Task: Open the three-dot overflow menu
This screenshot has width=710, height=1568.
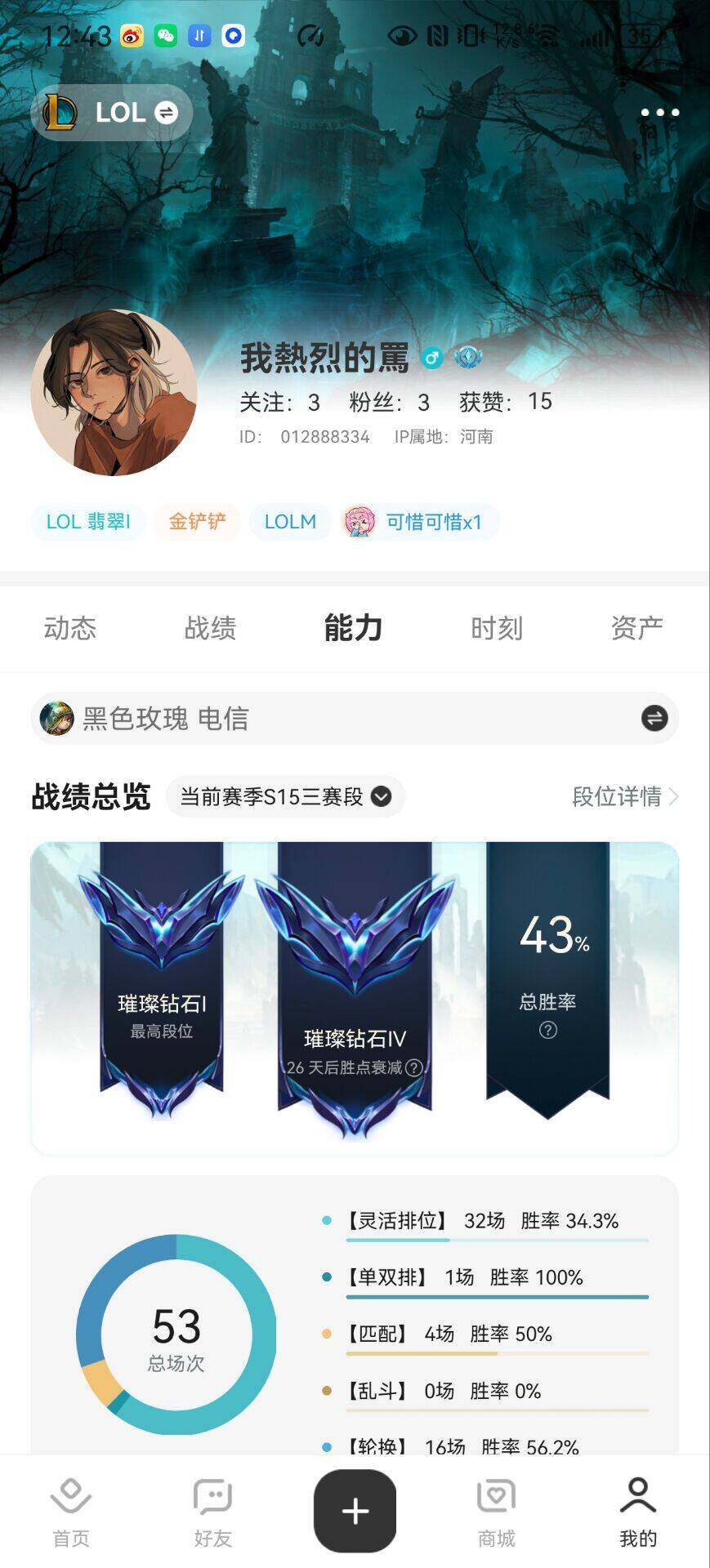Action: coord(659,113)
